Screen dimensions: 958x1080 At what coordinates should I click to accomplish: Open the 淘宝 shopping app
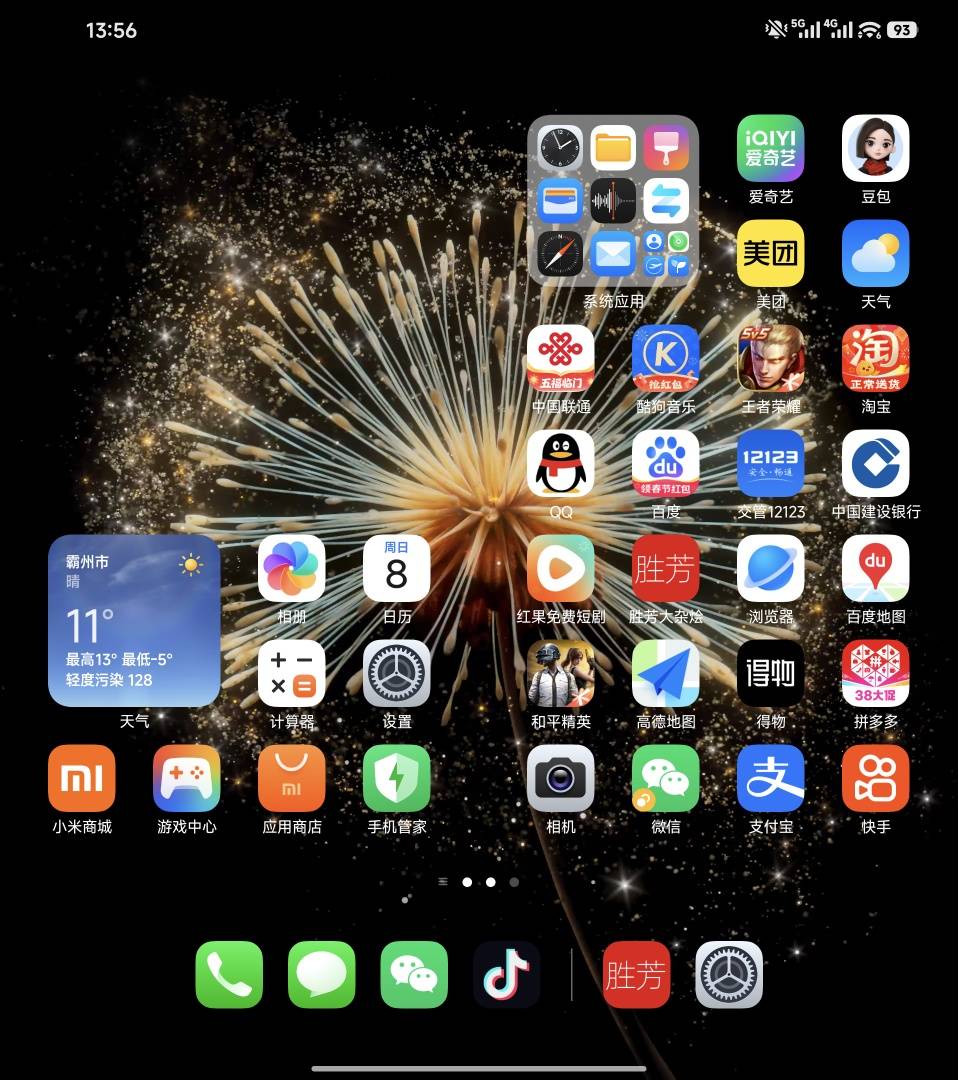click(875, 359)
